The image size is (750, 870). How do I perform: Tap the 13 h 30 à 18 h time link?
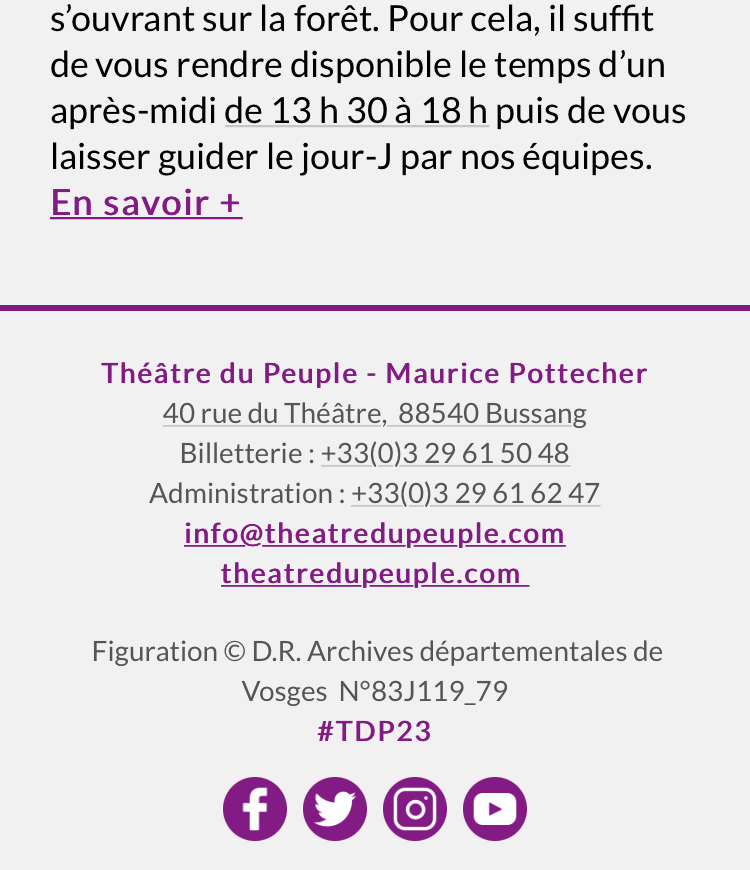pyautogui.click(x=356, y=109)
